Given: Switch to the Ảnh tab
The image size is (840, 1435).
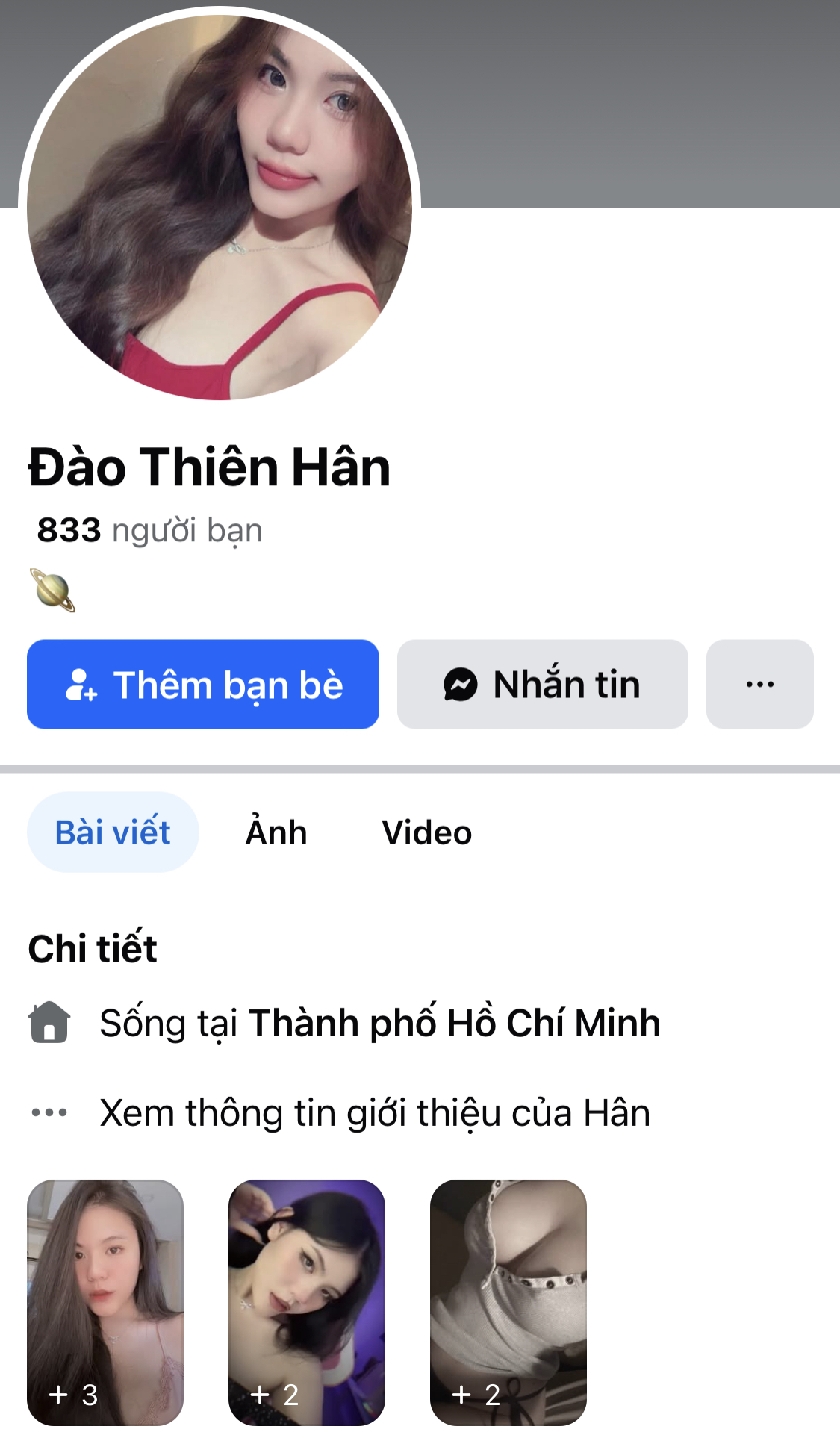Looking at the screenshot, I should coord(276,832).
